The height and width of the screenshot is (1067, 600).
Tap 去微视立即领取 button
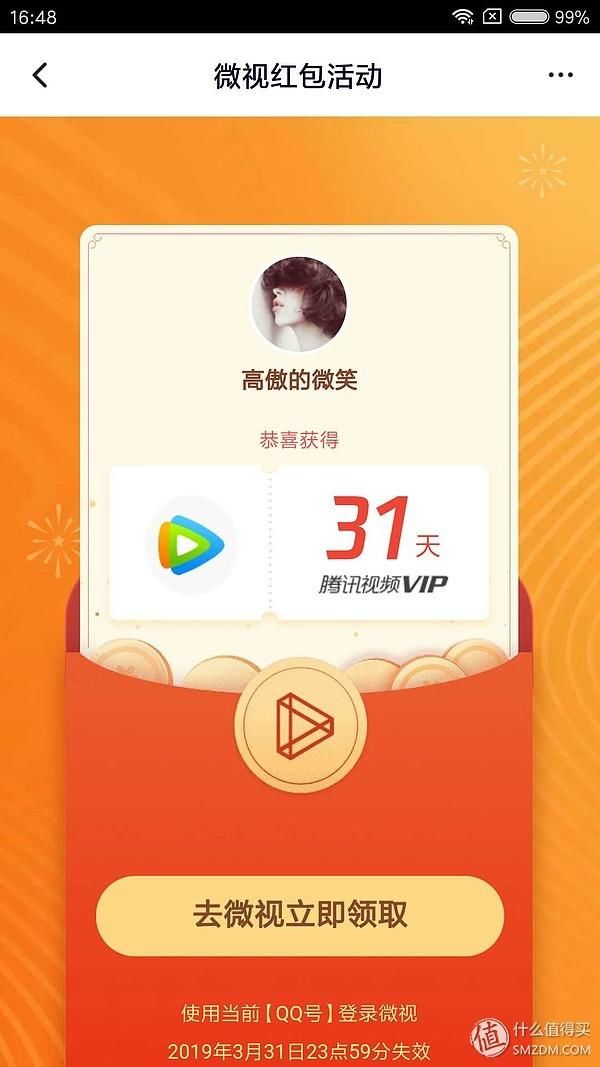[300, 915]
